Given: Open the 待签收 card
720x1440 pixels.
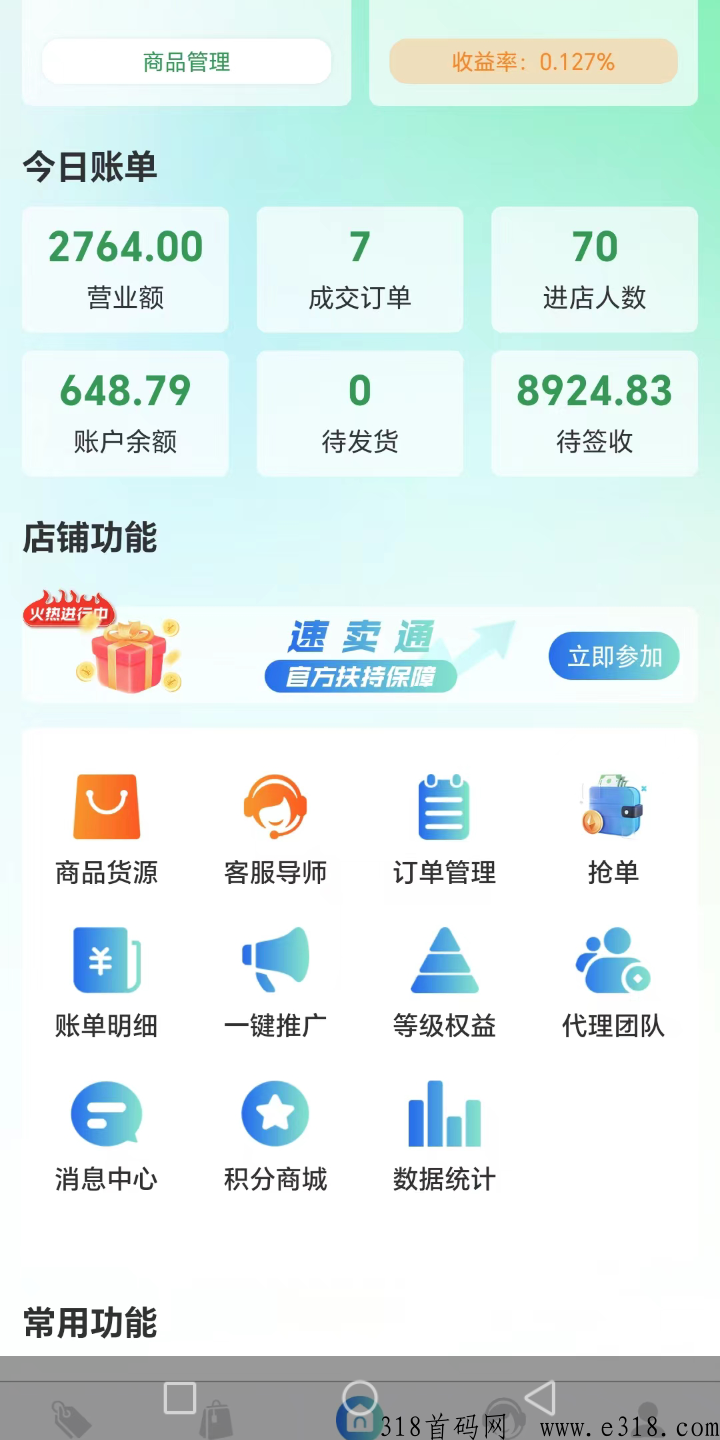Looking at the screenshot, I should [594, 413].
